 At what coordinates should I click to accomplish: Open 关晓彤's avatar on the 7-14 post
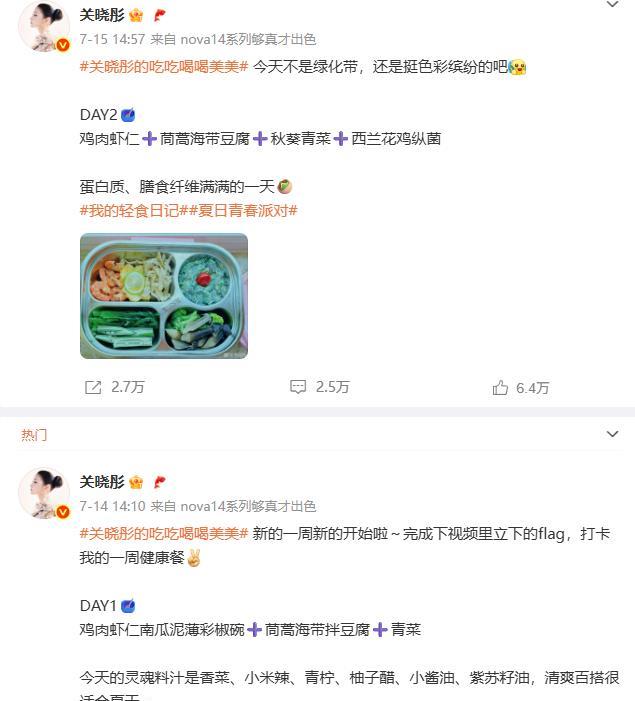pyautogui.click(x=44, y=492)
